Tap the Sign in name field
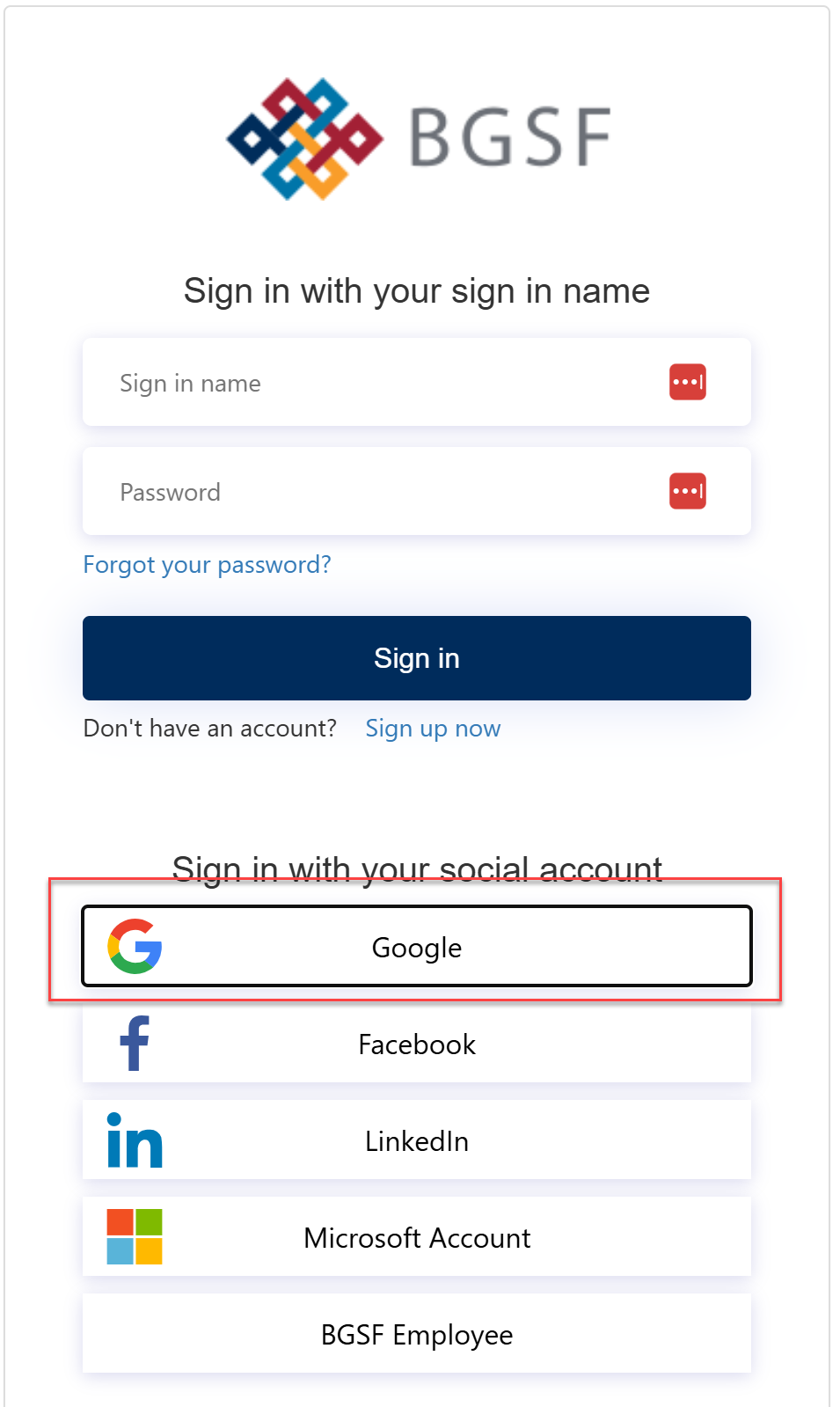840x1407 pixels. tap(416, 382)
